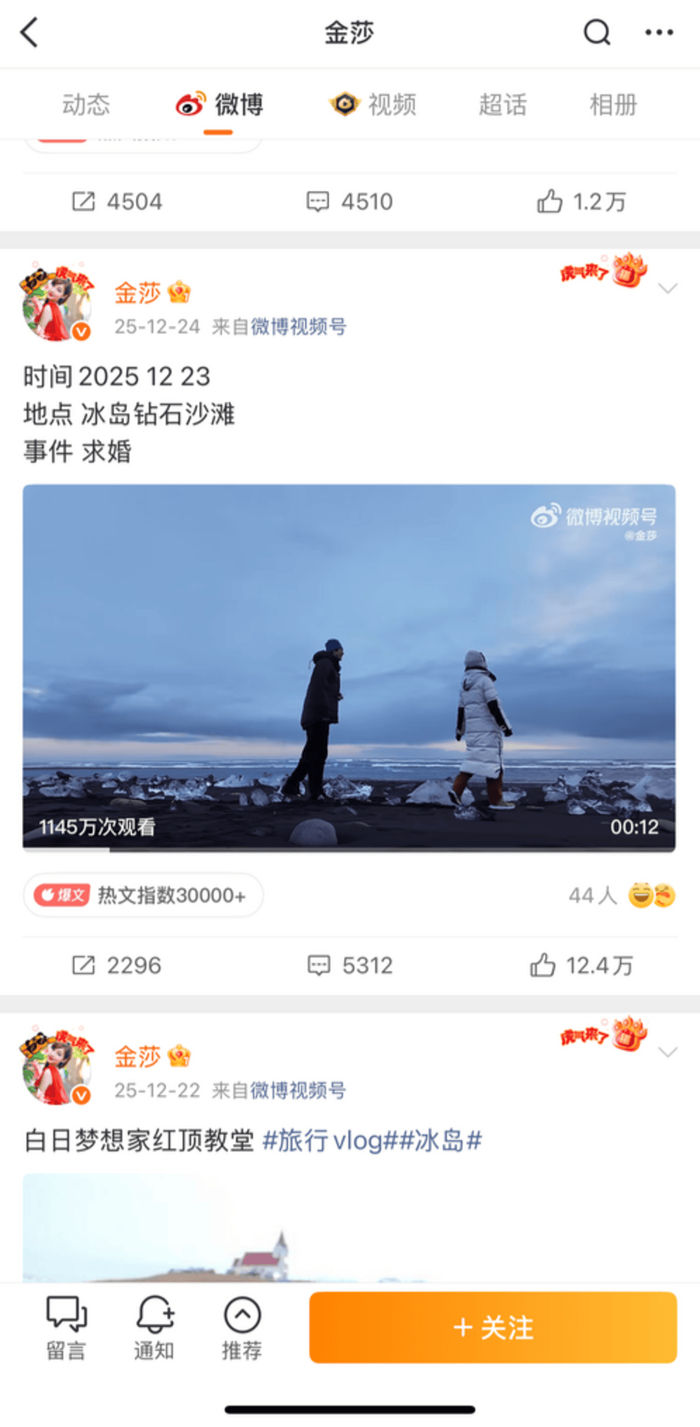Open search on 金莎's profile
This screenshot has height=1427, width=700.
coord(597,33)
